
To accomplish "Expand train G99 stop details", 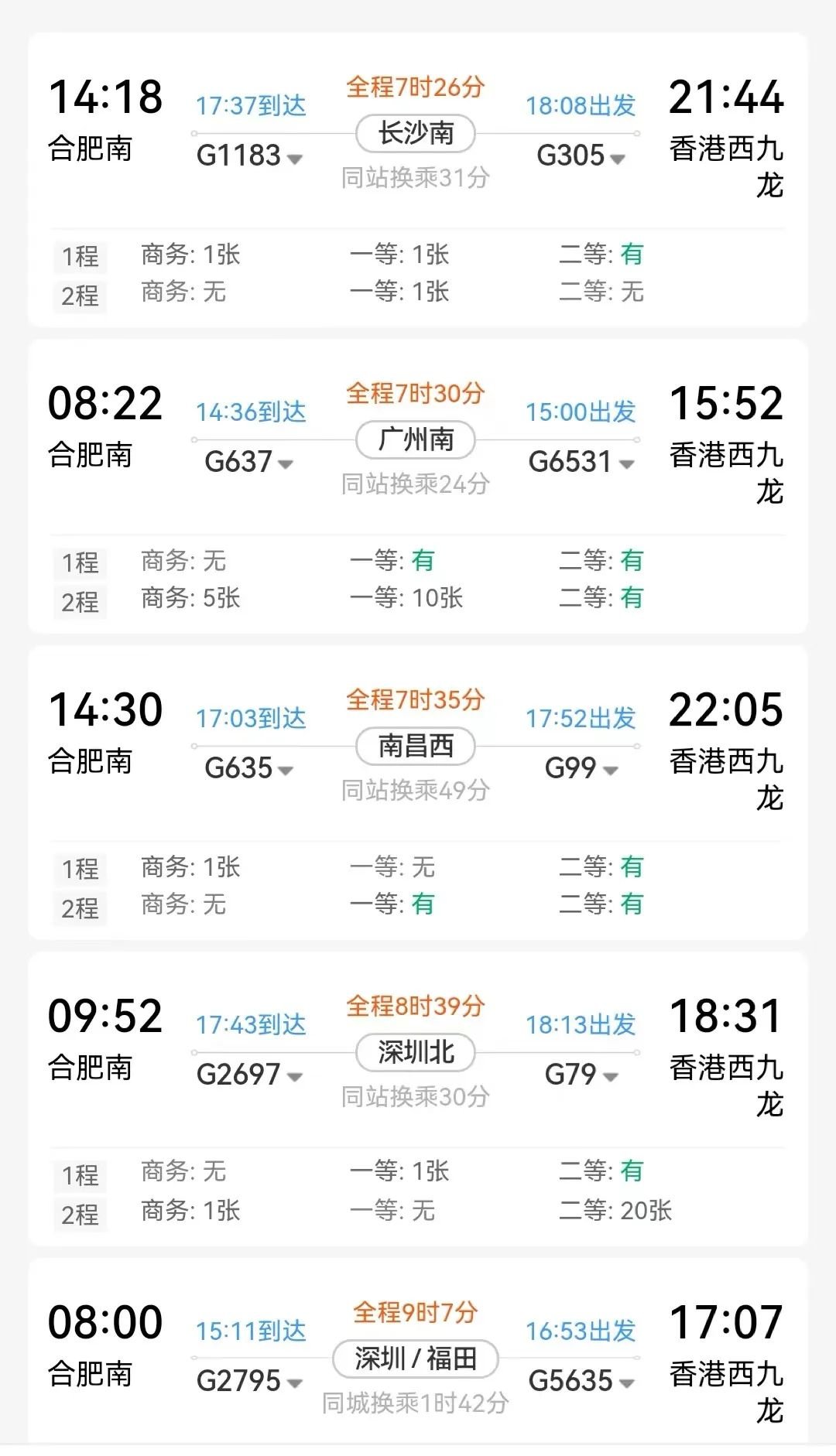I will tap(581, 768).
